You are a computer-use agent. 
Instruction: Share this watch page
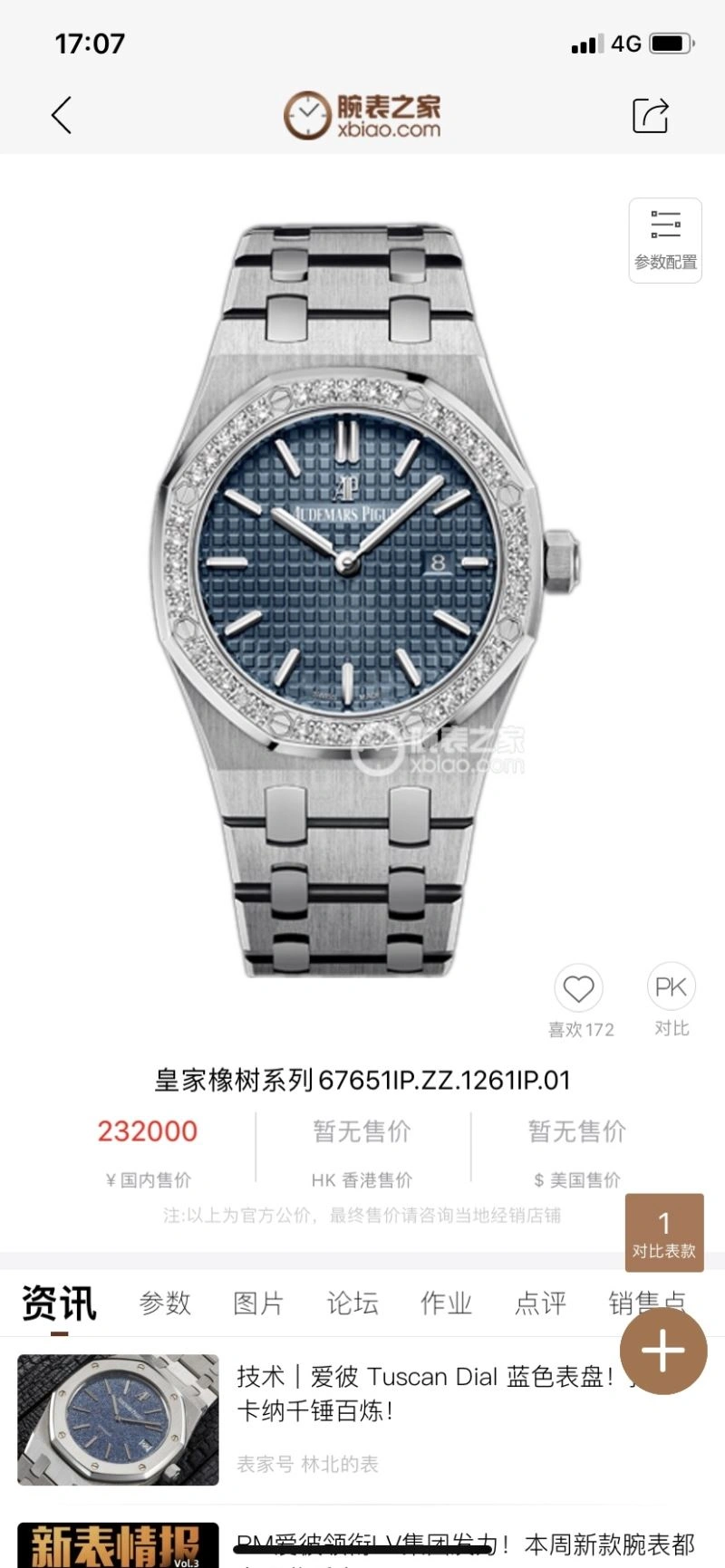[x=650, y=115]
